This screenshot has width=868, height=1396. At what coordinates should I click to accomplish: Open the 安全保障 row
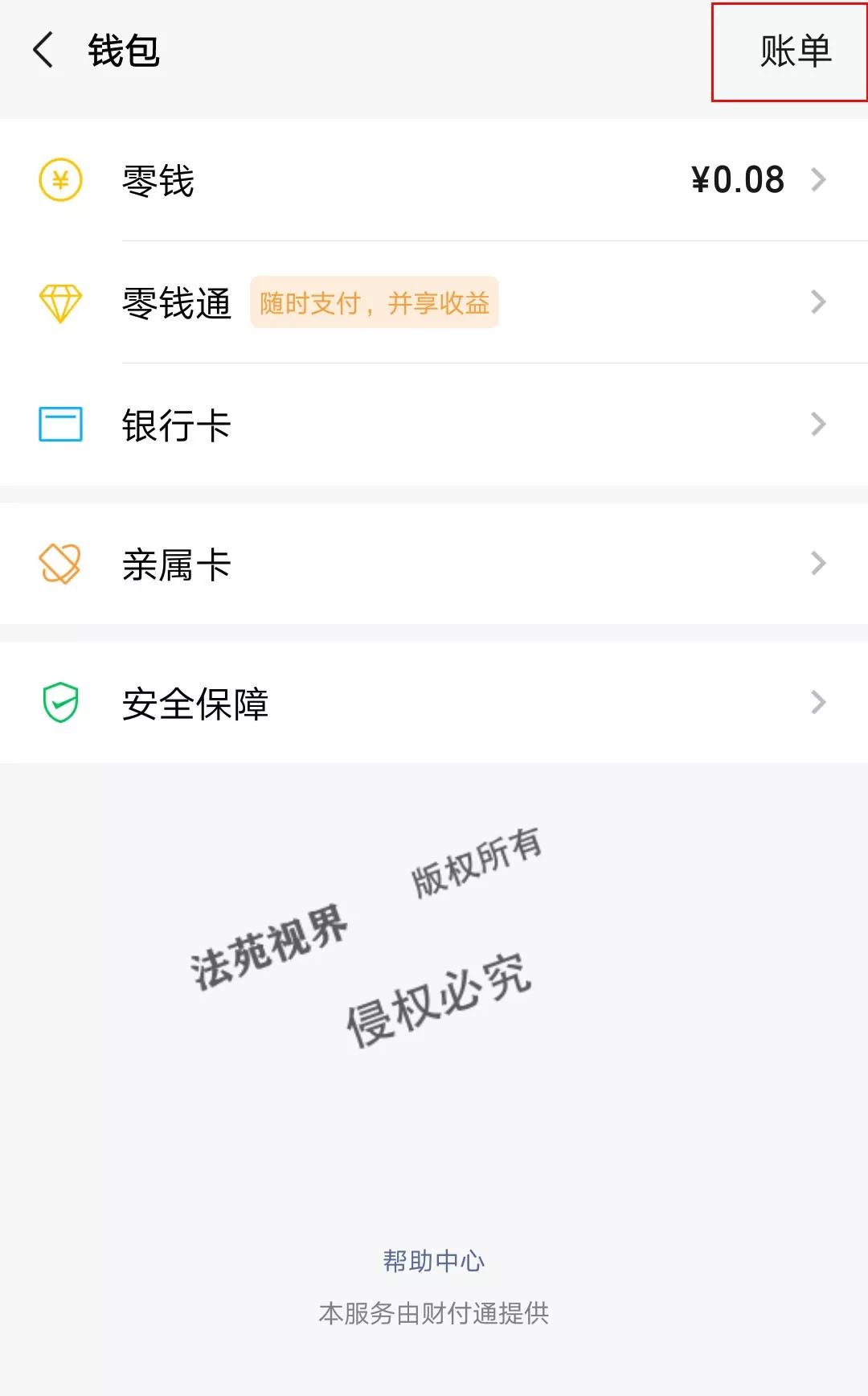click(434, 703)
